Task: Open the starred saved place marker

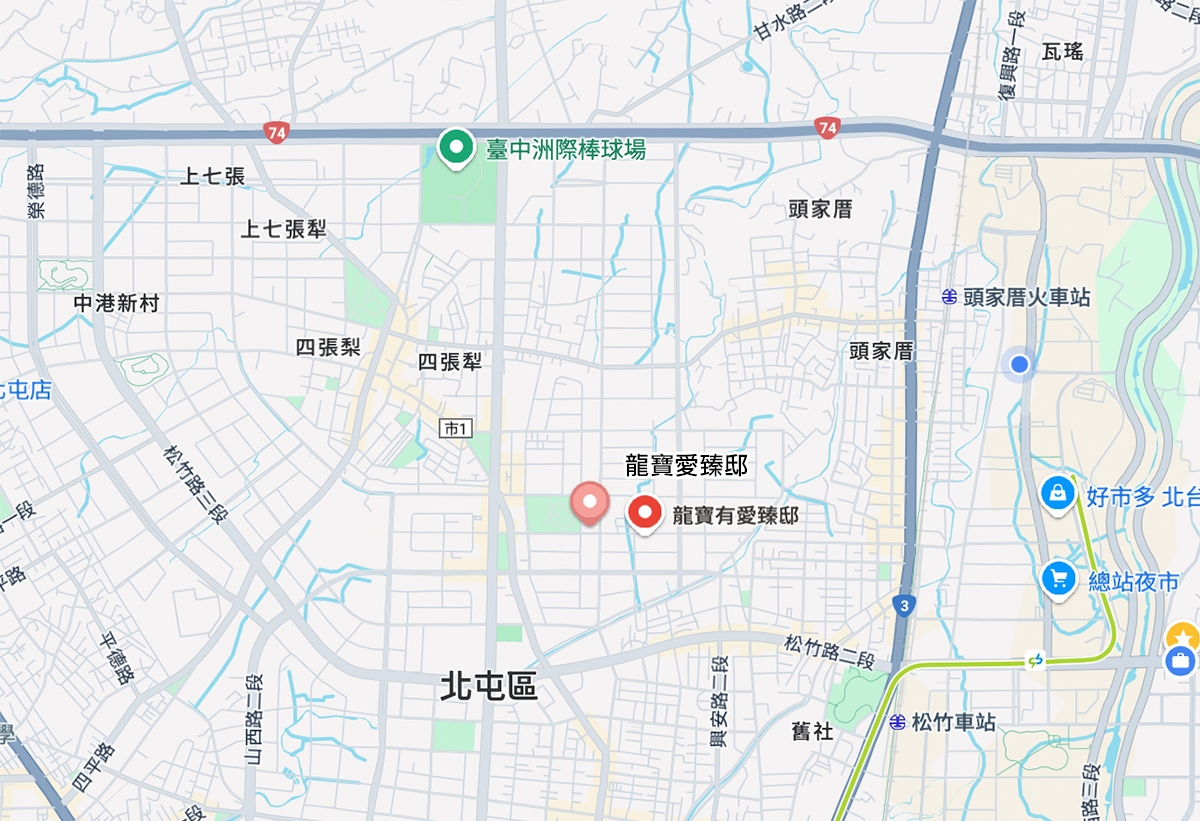Action: click(x=1183, y=637)
